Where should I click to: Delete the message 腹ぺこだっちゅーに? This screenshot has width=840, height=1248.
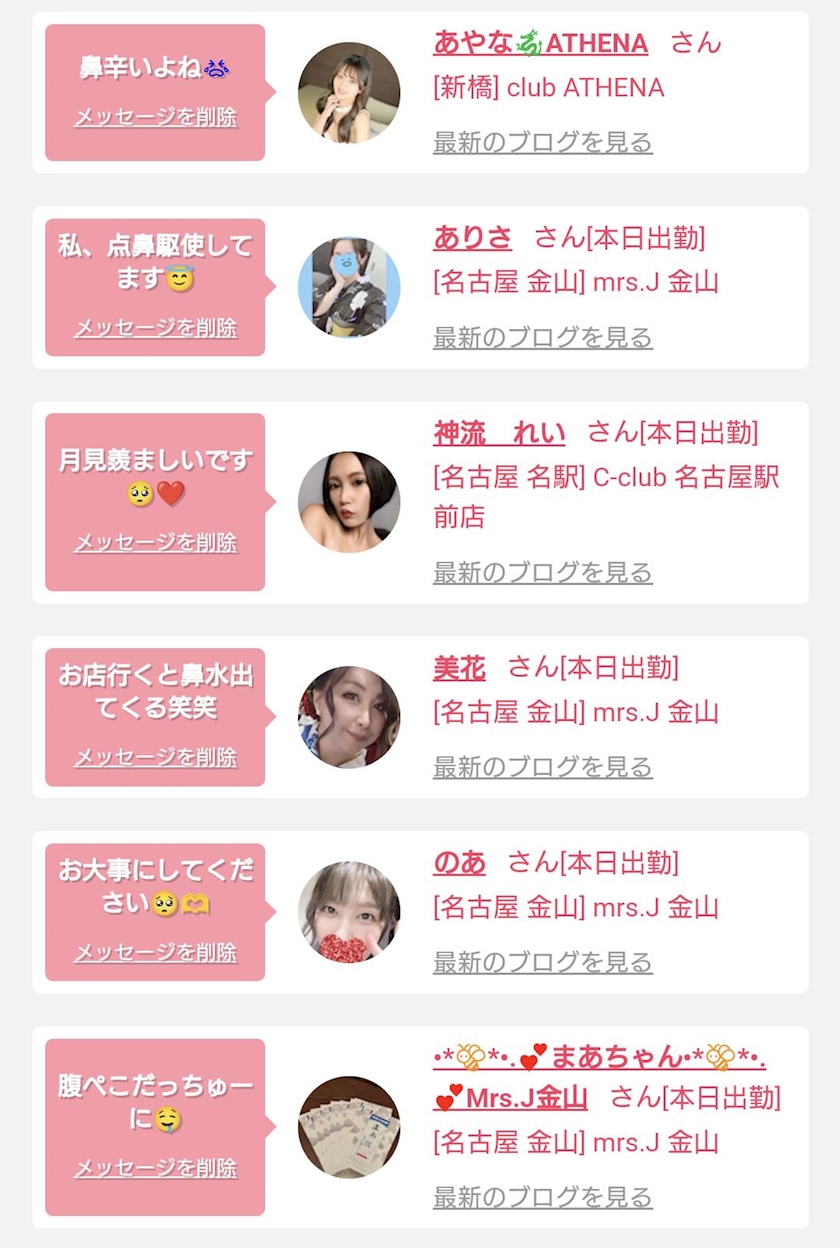click(x=155, y=1168)
